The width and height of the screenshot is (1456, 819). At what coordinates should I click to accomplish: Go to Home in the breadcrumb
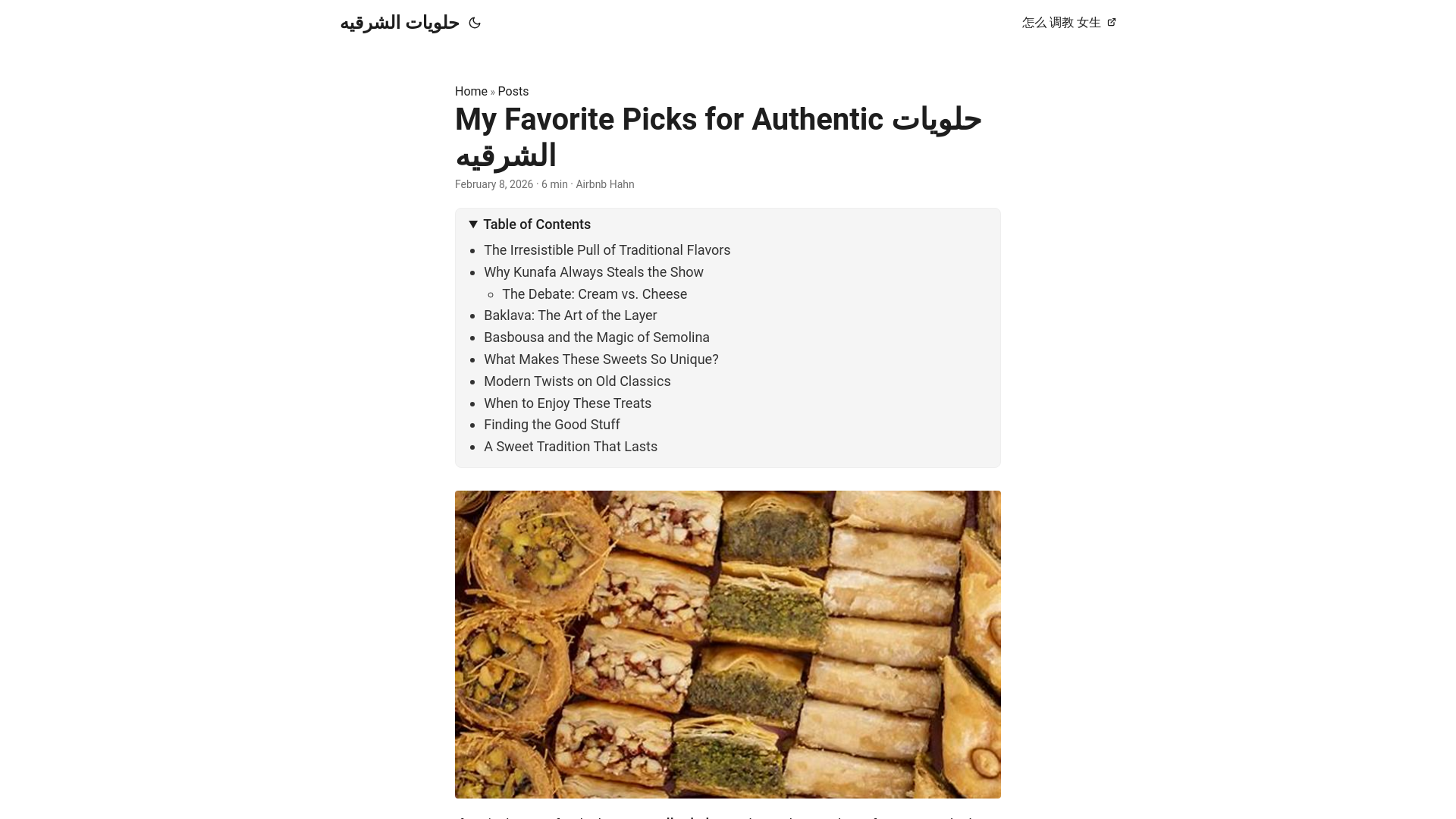pyautogui.click(x=471, y=91)
